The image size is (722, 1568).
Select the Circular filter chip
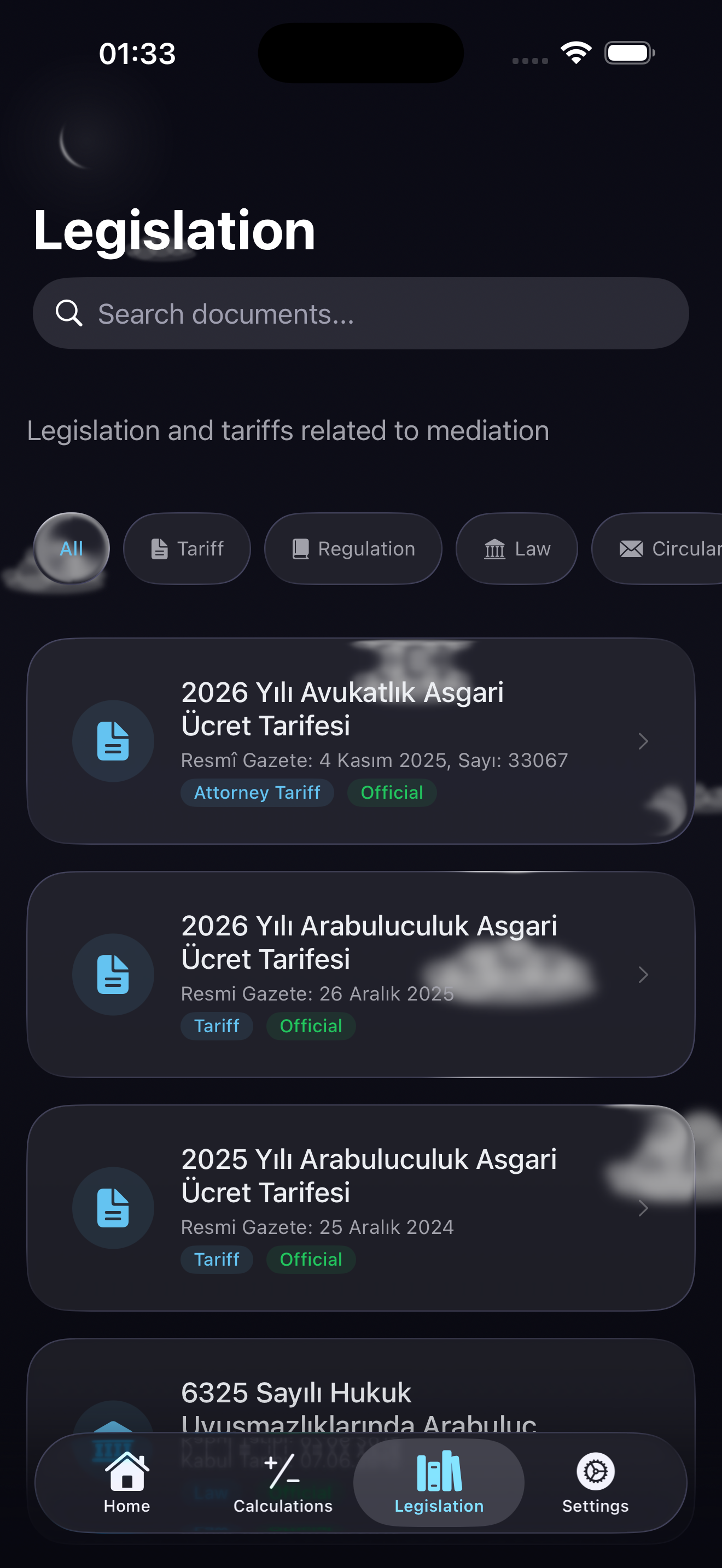click(663, 548)
